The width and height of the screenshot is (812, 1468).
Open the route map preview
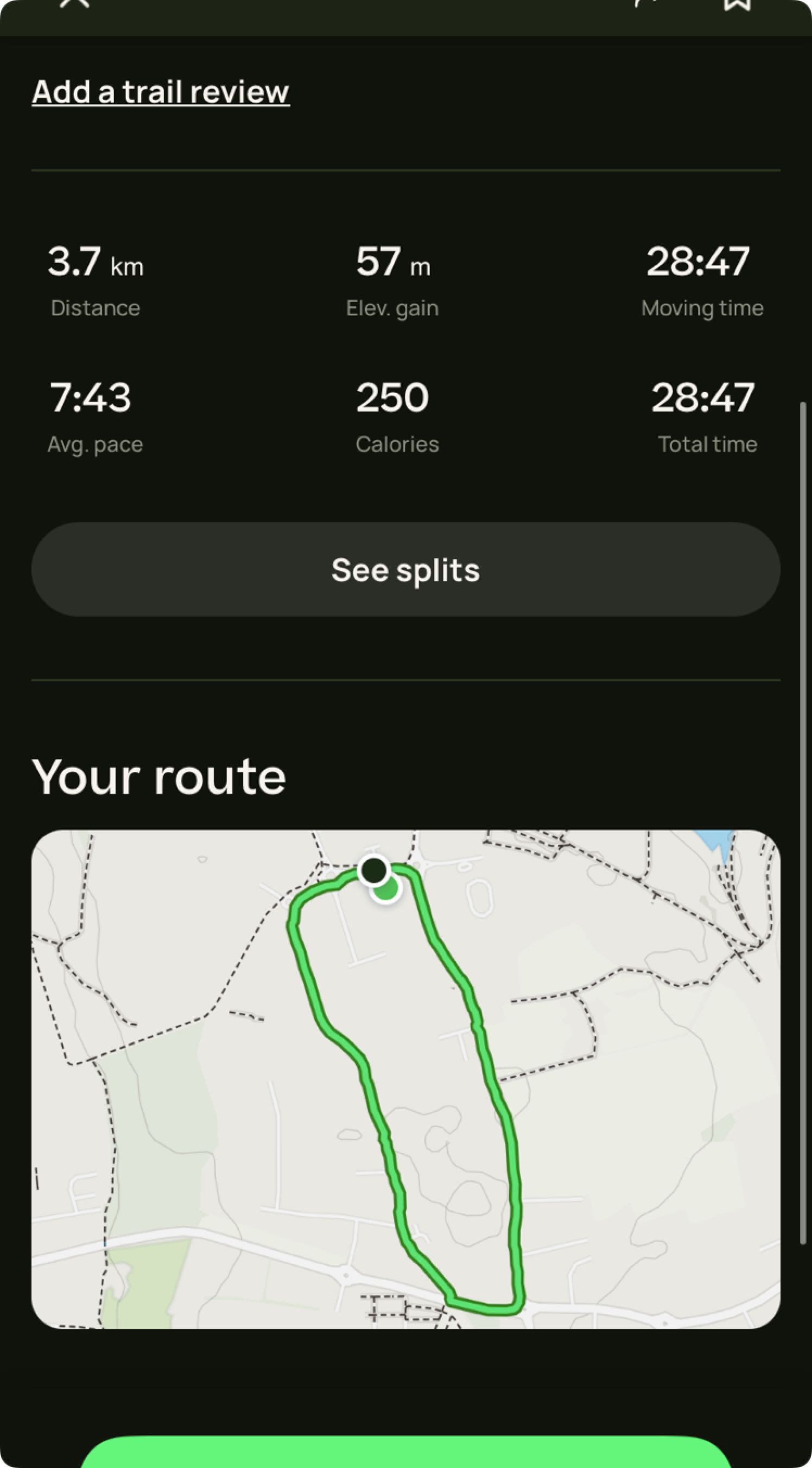405,1078
